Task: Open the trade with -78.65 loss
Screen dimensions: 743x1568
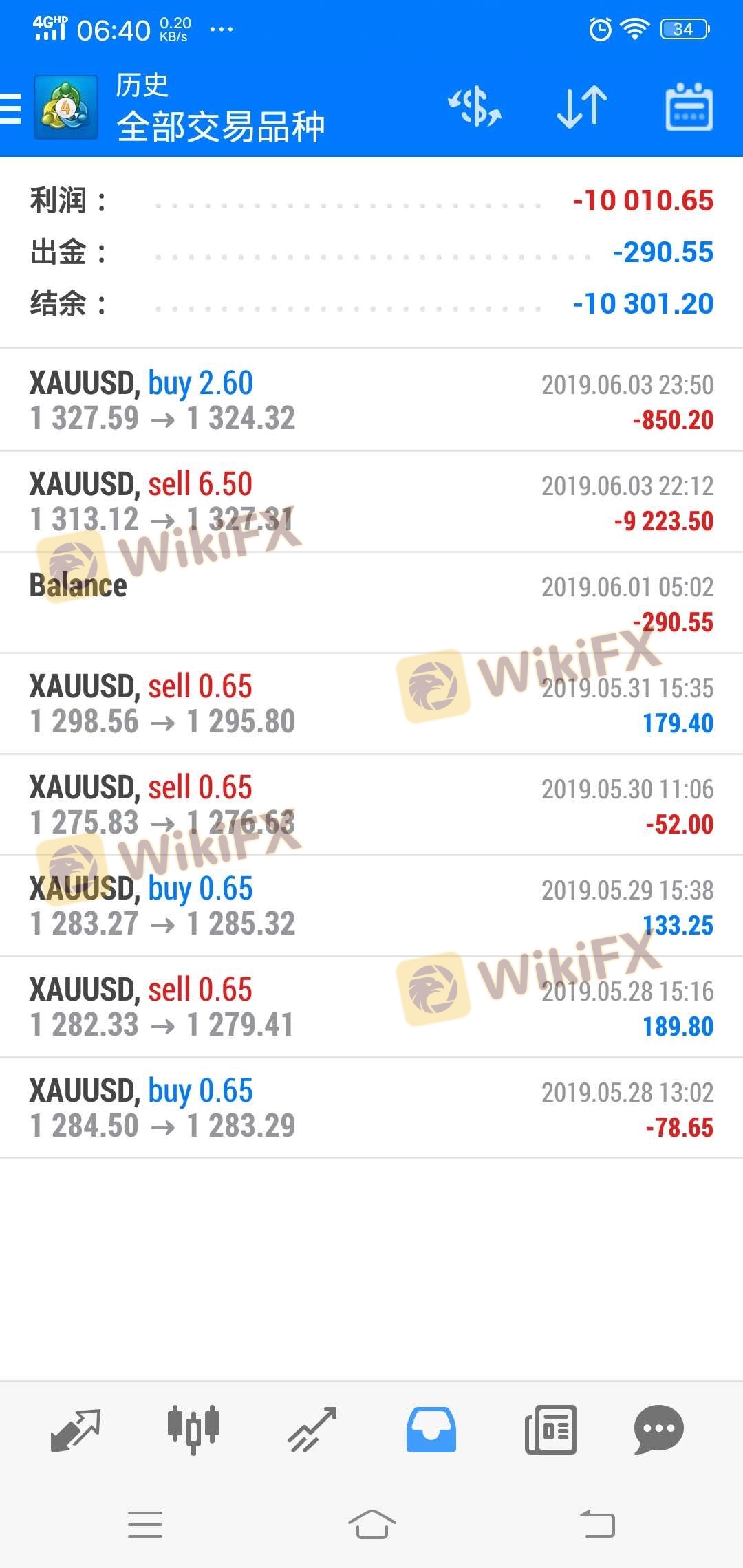Action: pyautogui.click(x=371, y=1108)
